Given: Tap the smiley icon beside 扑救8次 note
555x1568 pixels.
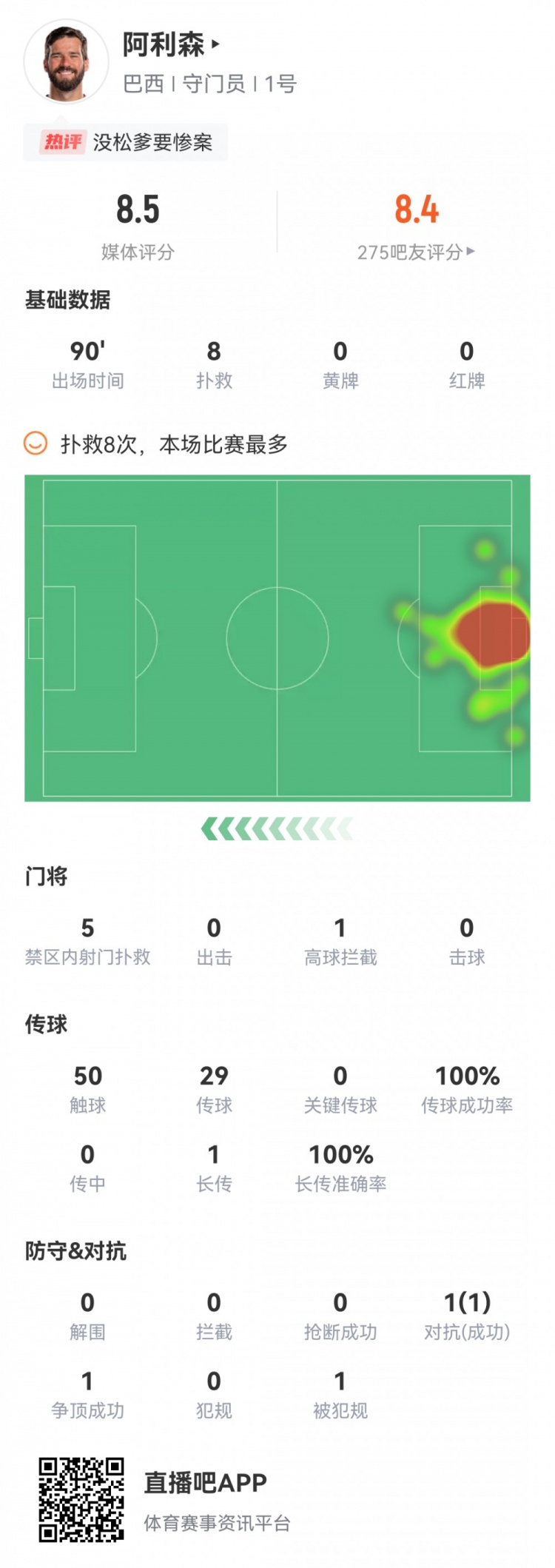Looking at the screenshot, I should [36, 443].
